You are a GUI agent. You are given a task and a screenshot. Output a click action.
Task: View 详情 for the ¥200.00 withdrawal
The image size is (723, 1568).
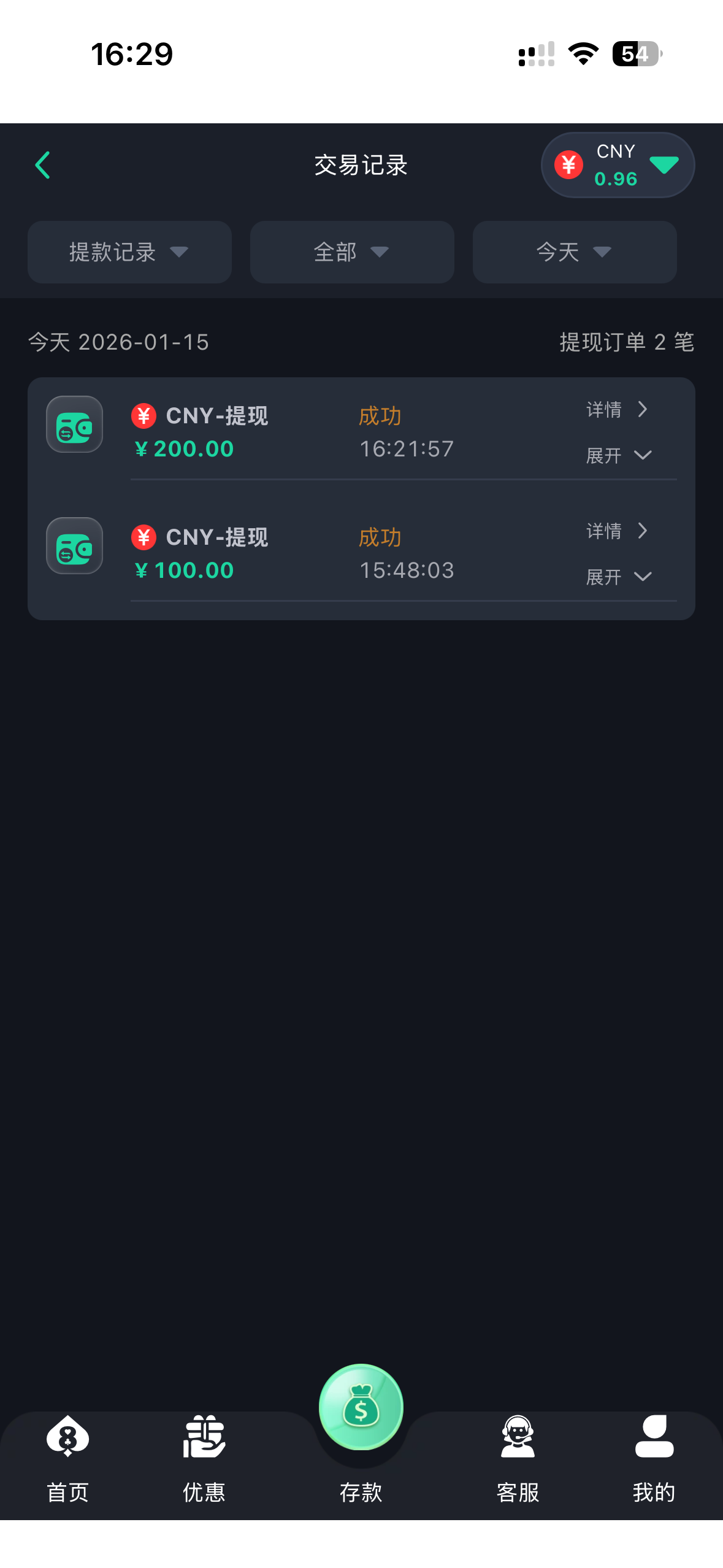click(x=616, y=409)
